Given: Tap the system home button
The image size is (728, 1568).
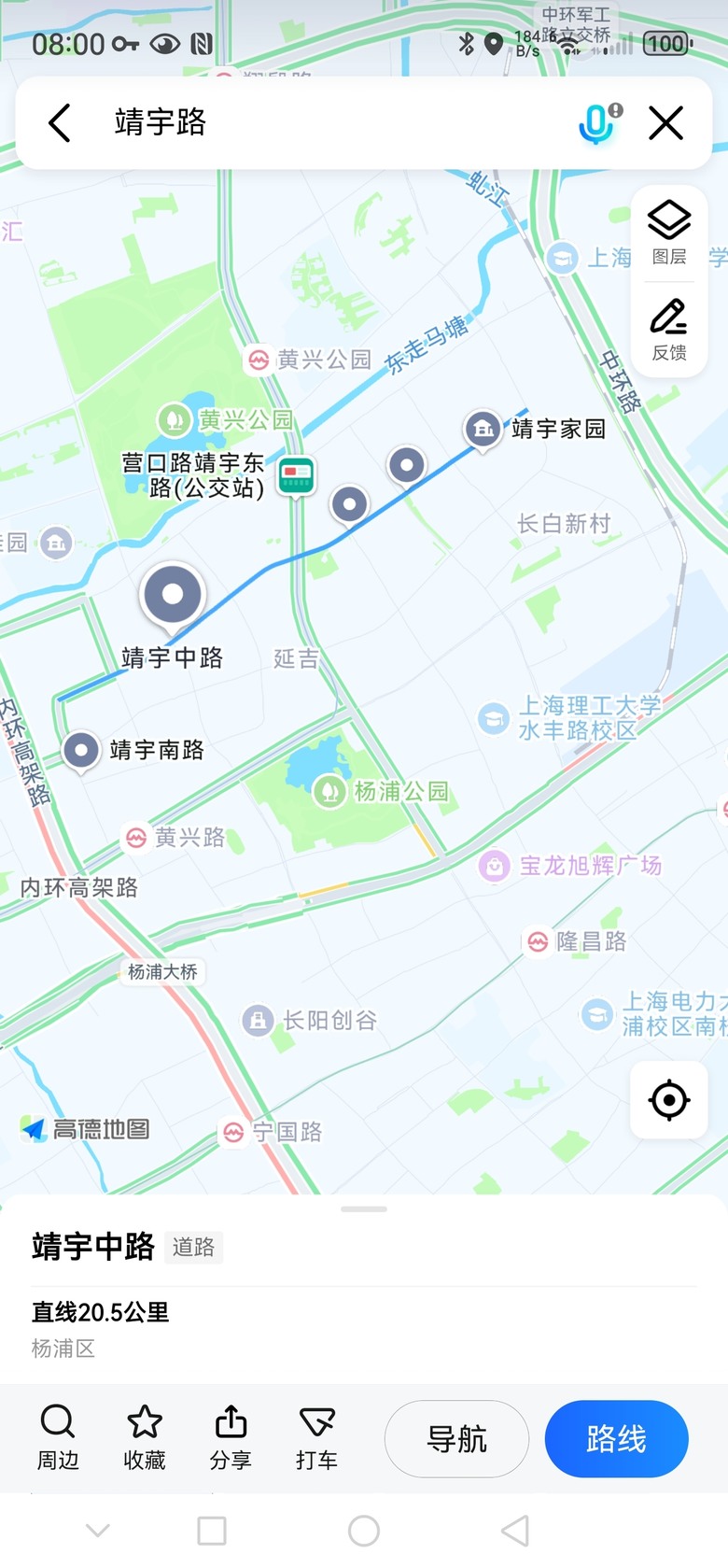Looking at the screenshot, I should click(364, 1531).
